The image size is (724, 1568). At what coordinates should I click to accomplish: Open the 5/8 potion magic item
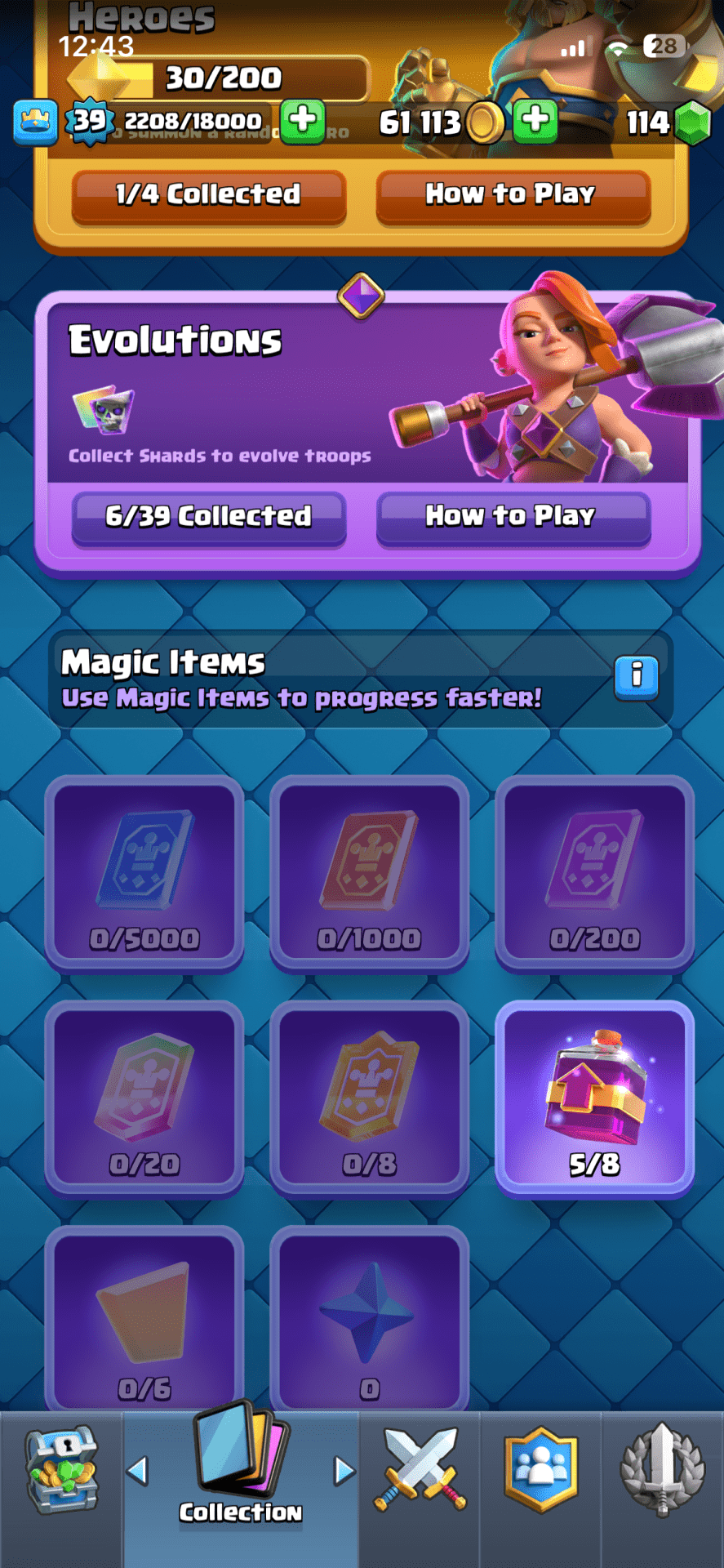594,1098
